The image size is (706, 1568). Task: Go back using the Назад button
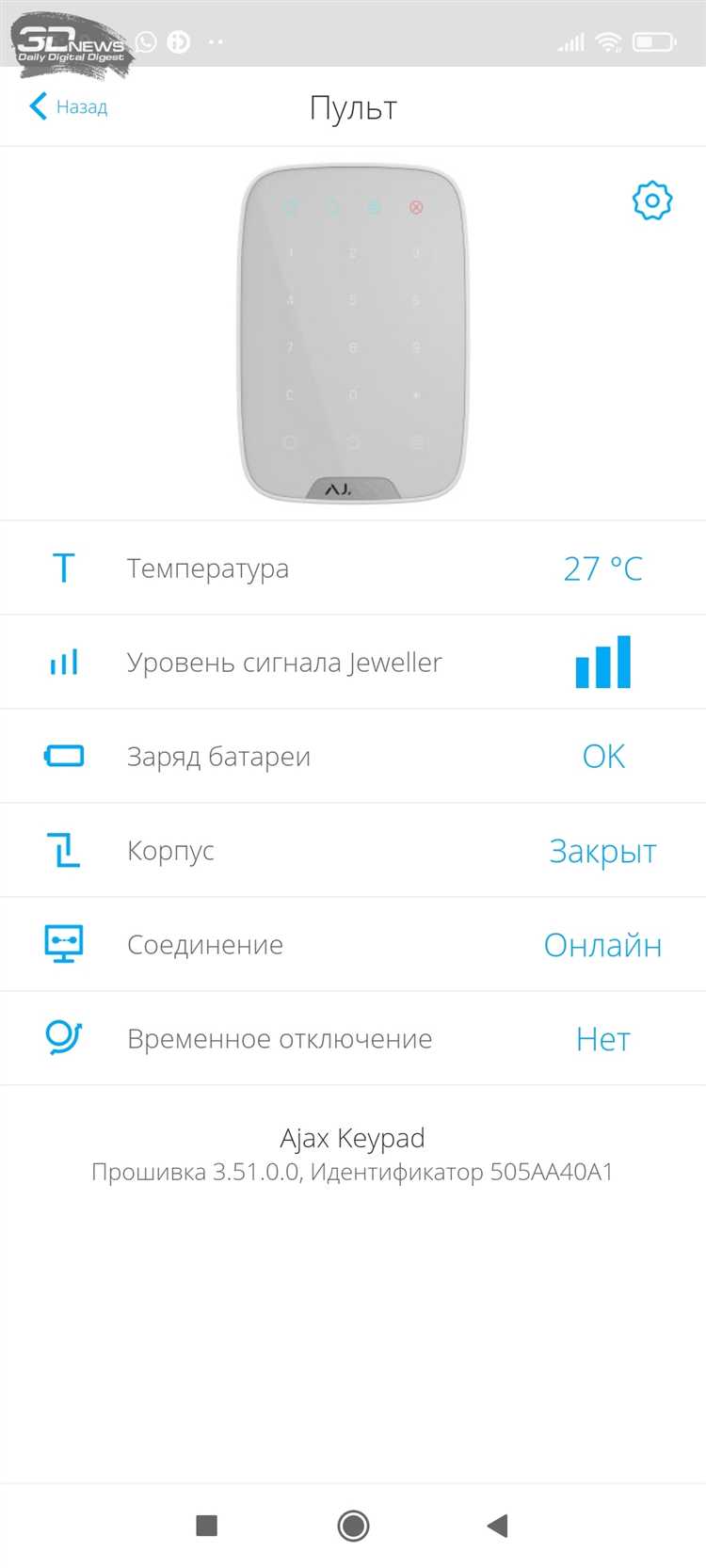69,106
